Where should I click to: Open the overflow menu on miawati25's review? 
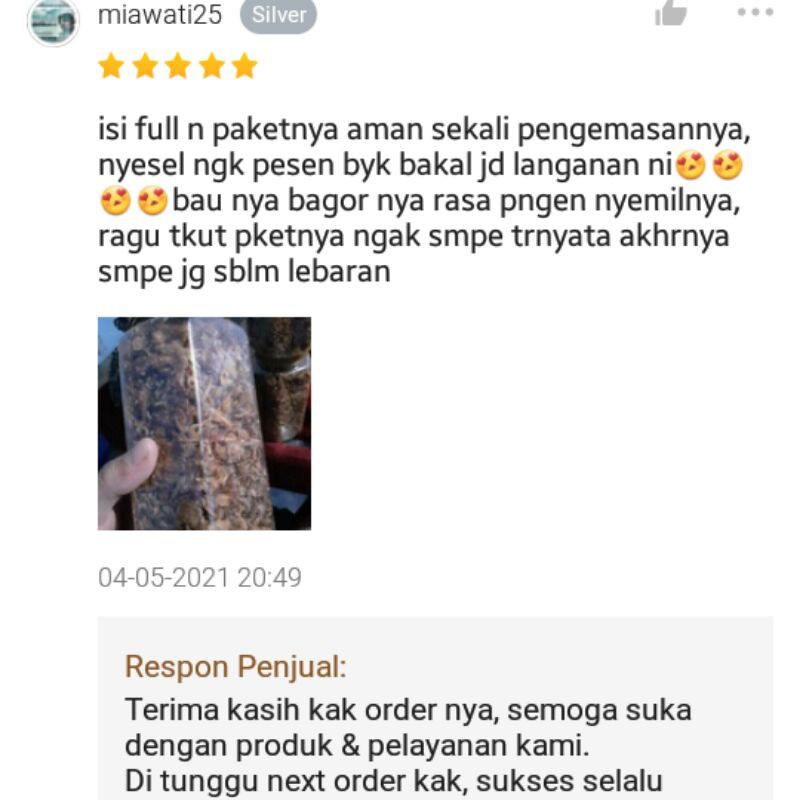click(755, 12)
